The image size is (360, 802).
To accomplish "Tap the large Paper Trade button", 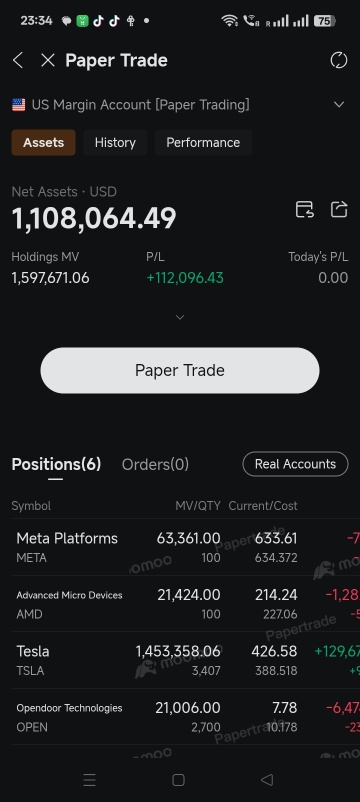I will point(180,370).
